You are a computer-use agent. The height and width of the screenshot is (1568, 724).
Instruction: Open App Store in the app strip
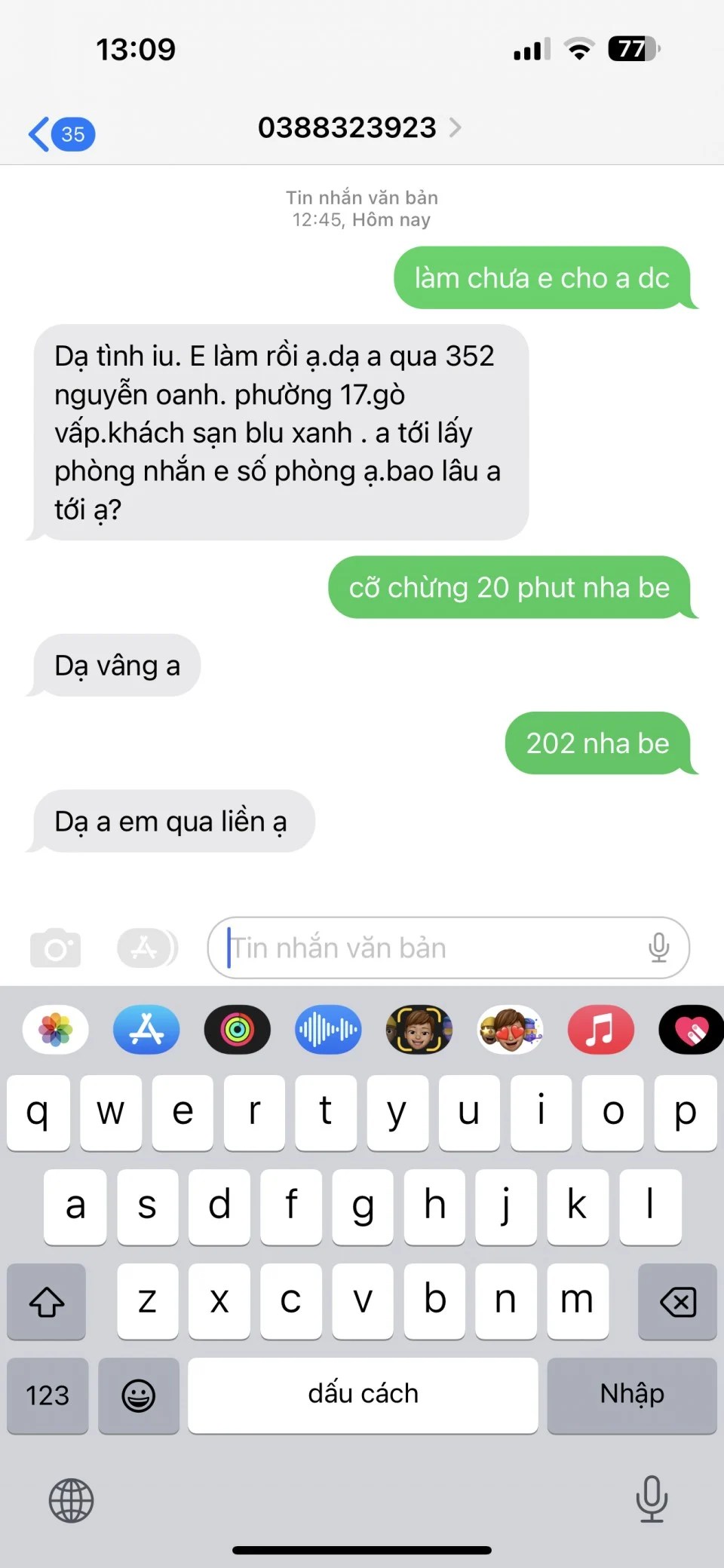[146, 1030]
